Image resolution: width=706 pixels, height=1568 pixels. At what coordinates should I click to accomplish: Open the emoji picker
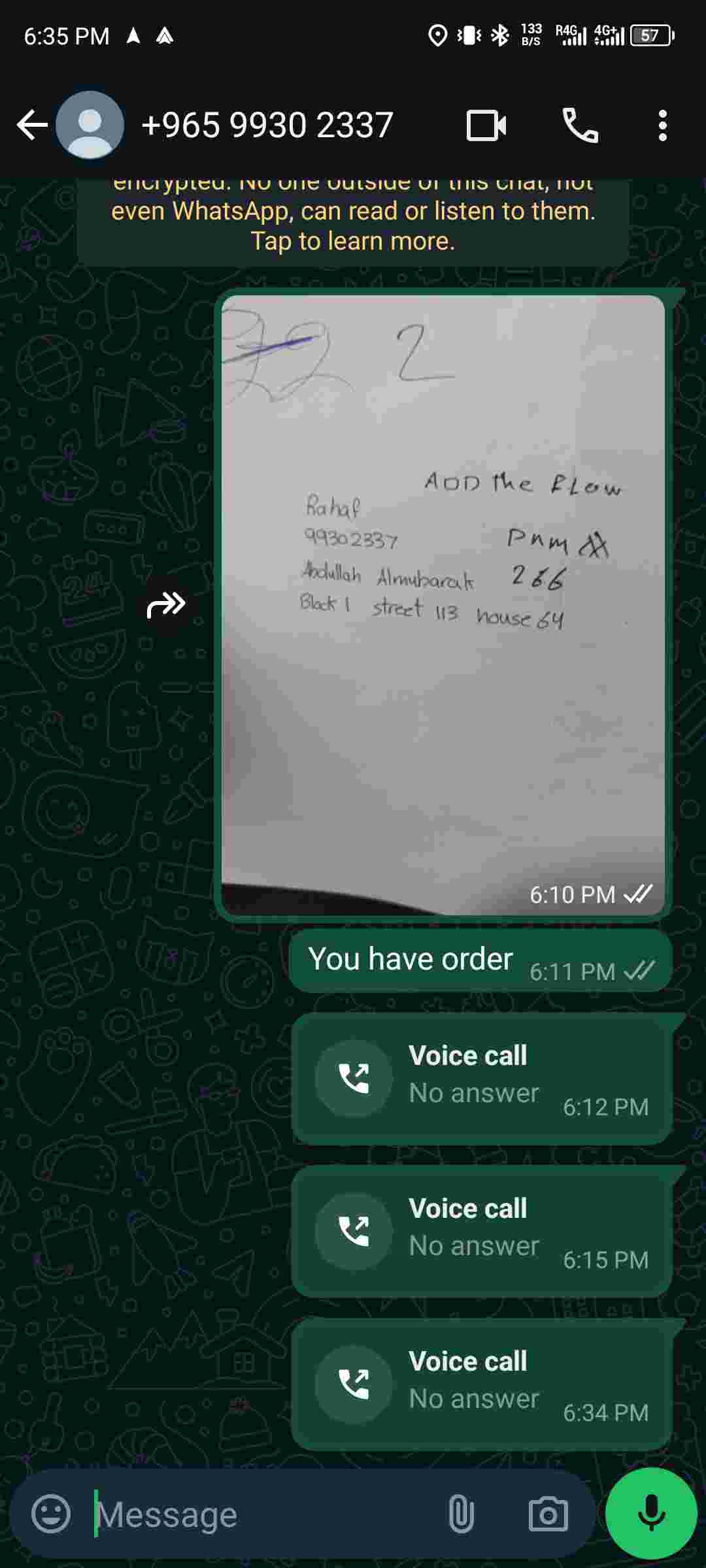(51, 1514)
